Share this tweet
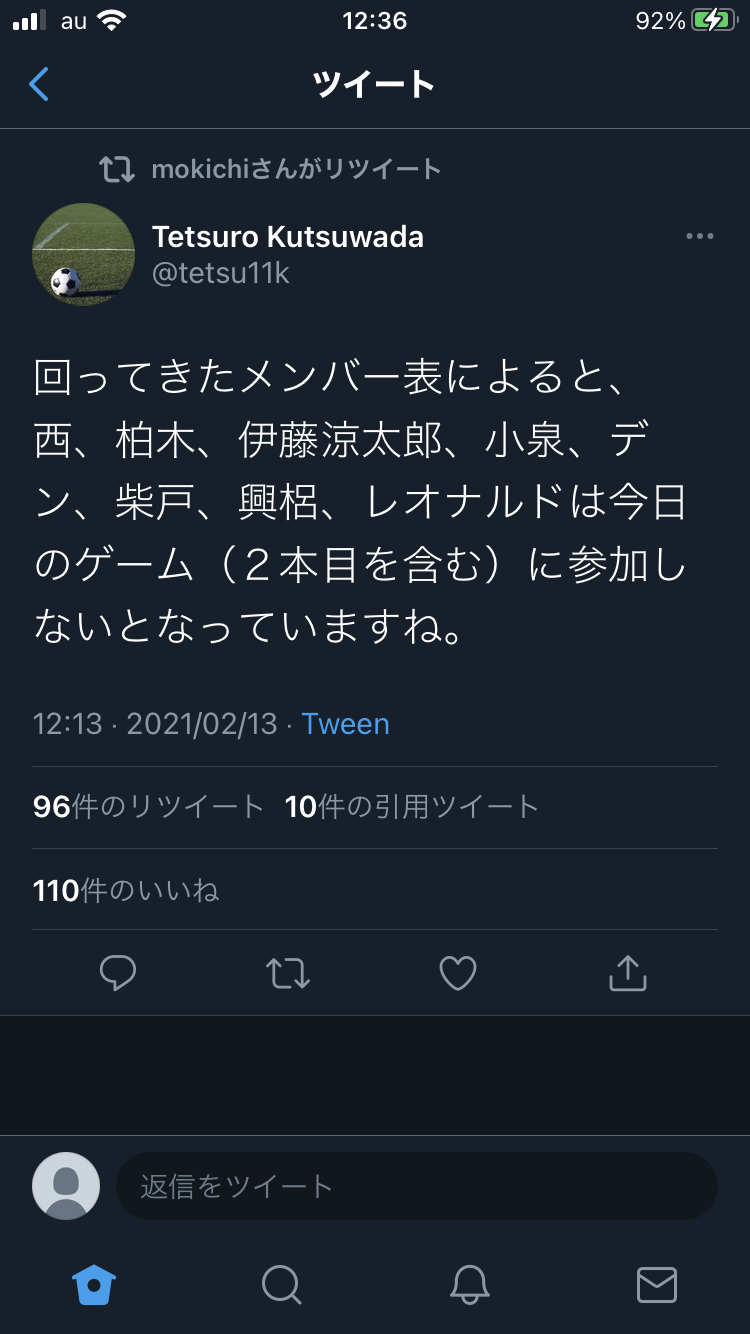This screenshot has height=1334, width=750. point(628,972)
